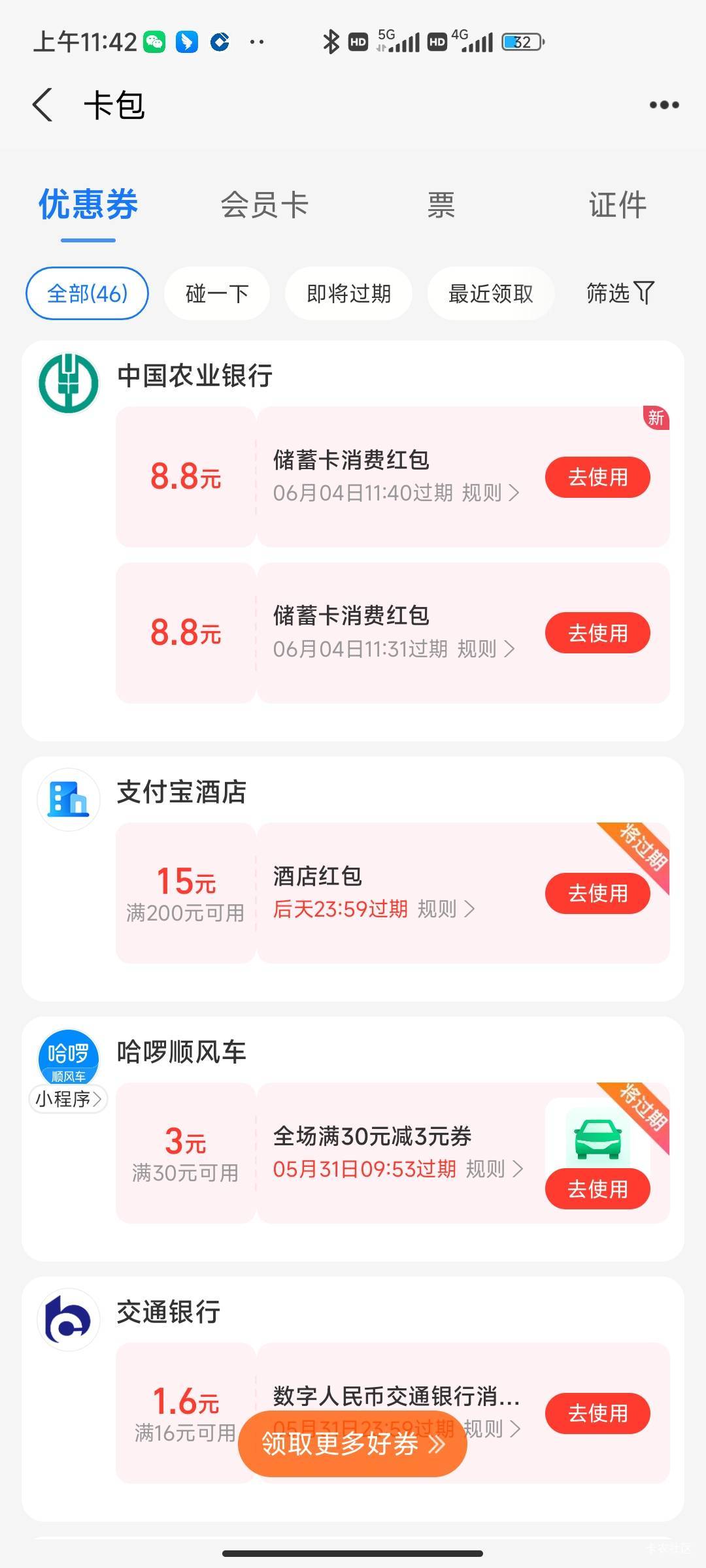Tap 去使用 on the 酒店红包 coupon

597,893
